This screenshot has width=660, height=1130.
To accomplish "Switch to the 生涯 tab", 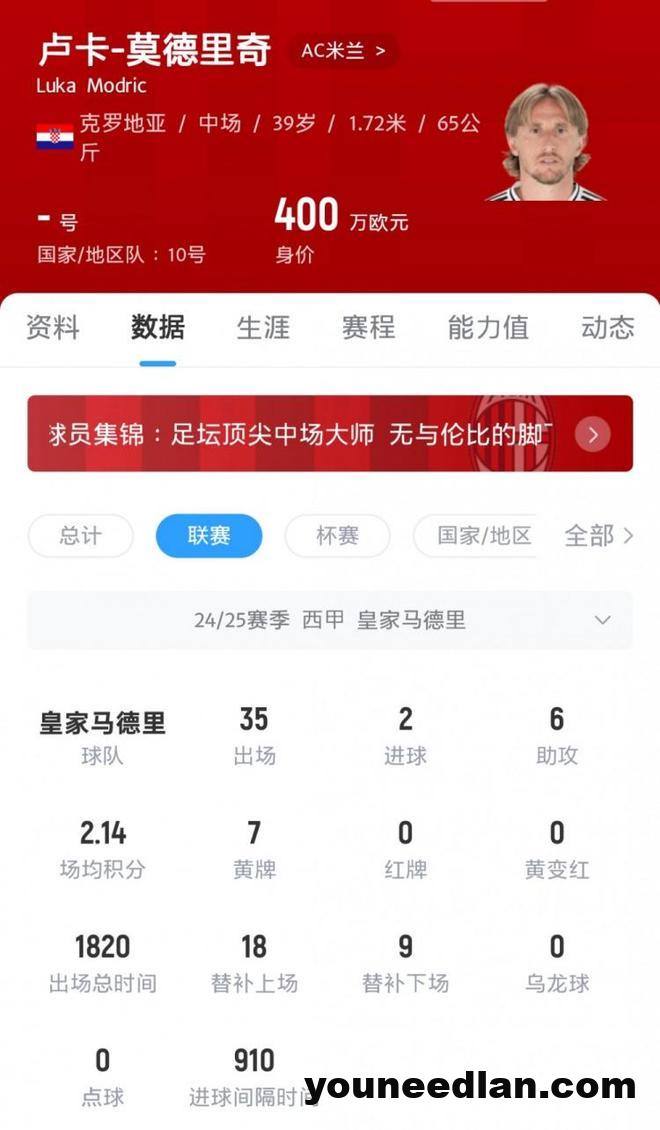I will coord(263,327).
